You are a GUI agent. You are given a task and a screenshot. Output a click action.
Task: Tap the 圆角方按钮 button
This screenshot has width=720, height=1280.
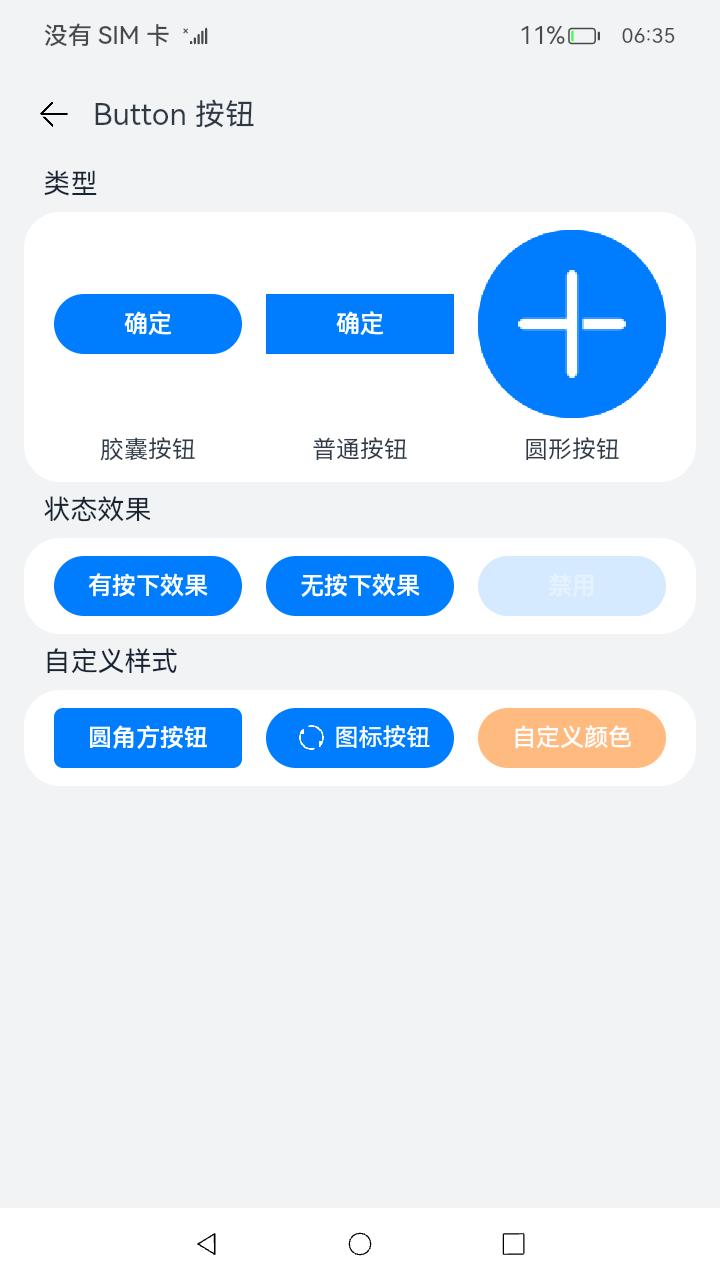coord(148,738)
